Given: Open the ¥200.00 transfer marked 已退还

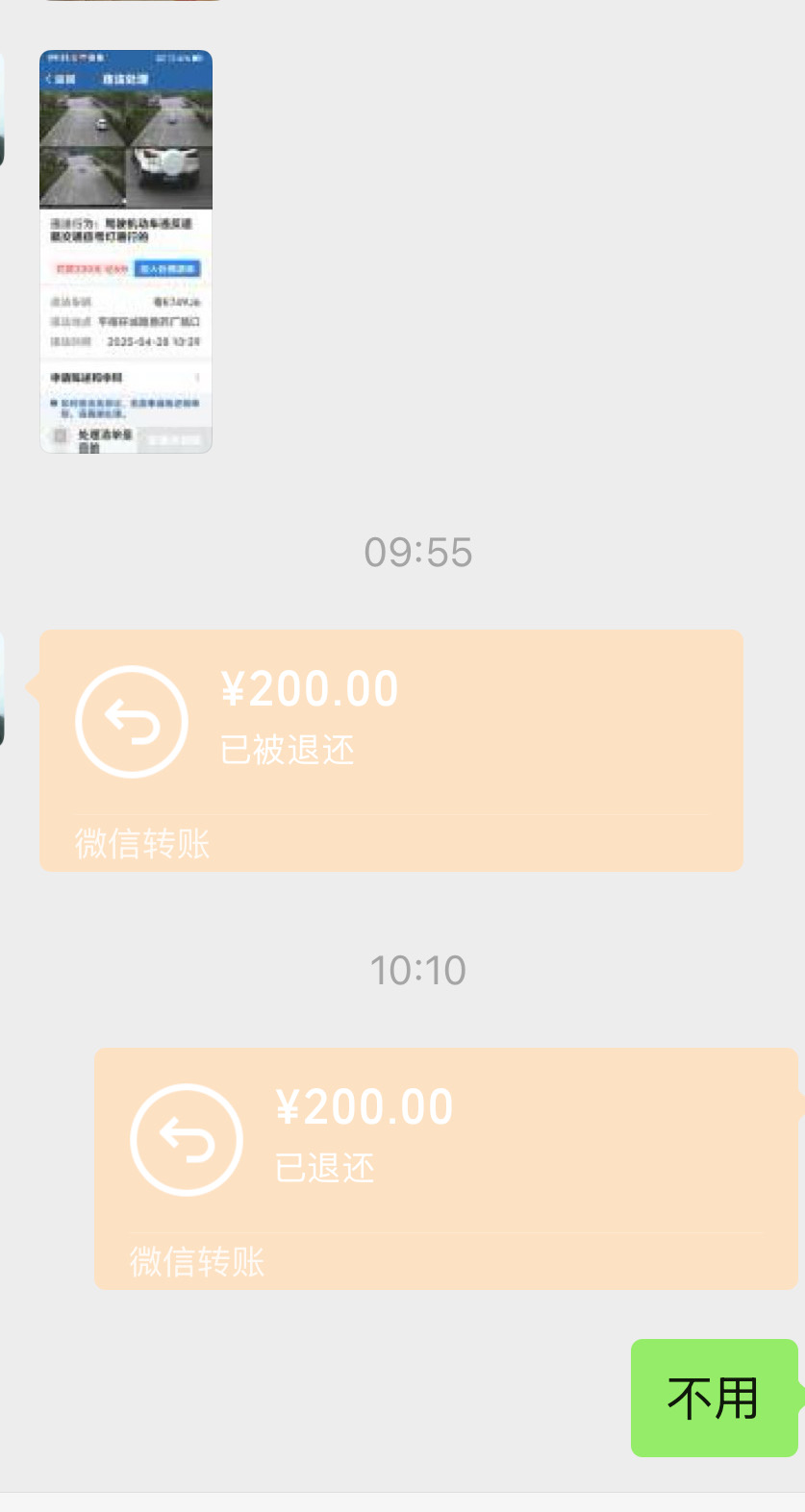Looking at the screenshot, I should (x=446, y=1168).
